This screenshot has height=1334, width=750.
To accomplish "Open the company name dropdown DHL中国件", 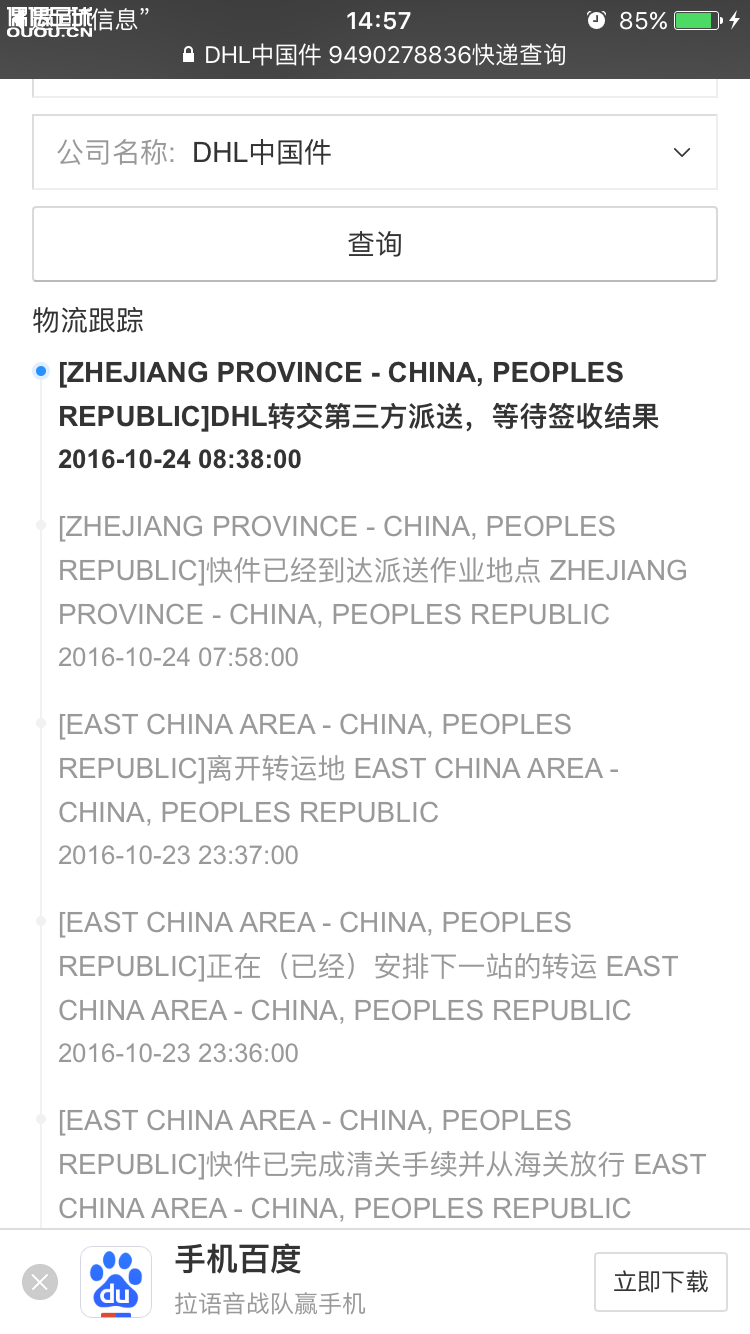I will [x=375, y=152].
